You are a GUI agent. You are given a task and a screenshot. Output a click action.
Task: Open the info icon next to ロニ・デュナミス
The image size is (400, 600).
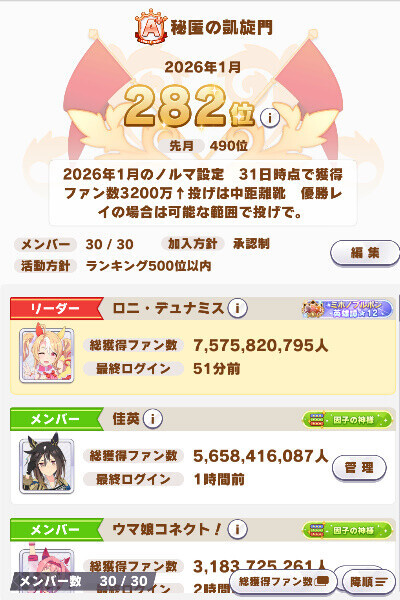[237, 308]
